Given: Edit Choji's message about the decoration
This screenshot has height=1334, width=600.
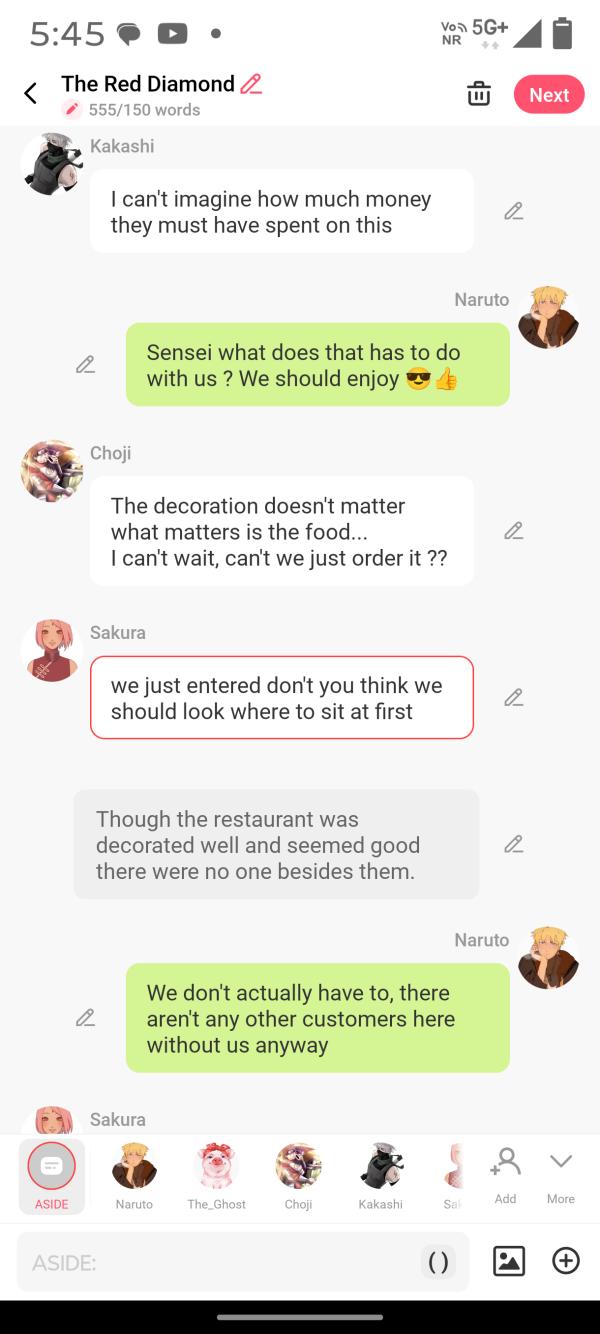Looking at the screenshot, I should coord(513,531).
